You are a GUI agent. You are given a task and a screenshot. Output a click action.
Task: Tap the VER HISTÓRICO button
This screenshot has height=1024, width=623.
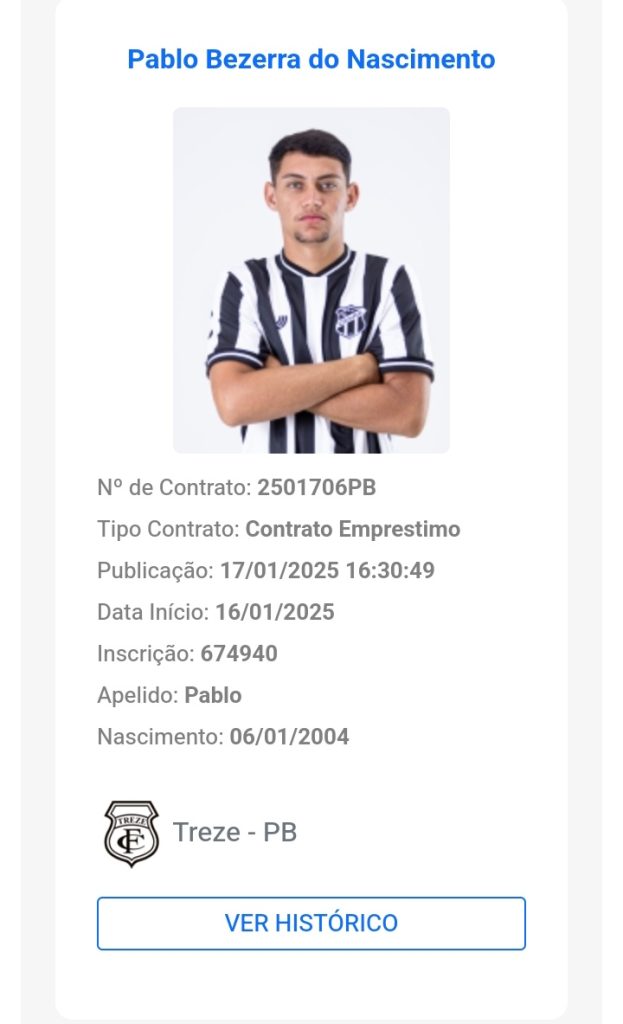coord(311,923)
